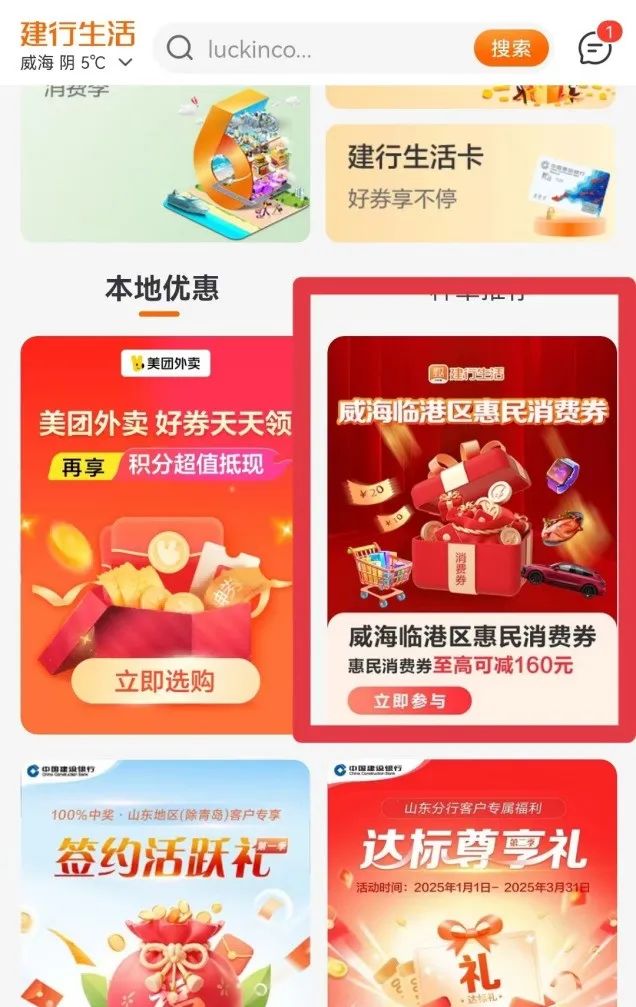Tap the orange 搜索 button

tap(511, 48)
